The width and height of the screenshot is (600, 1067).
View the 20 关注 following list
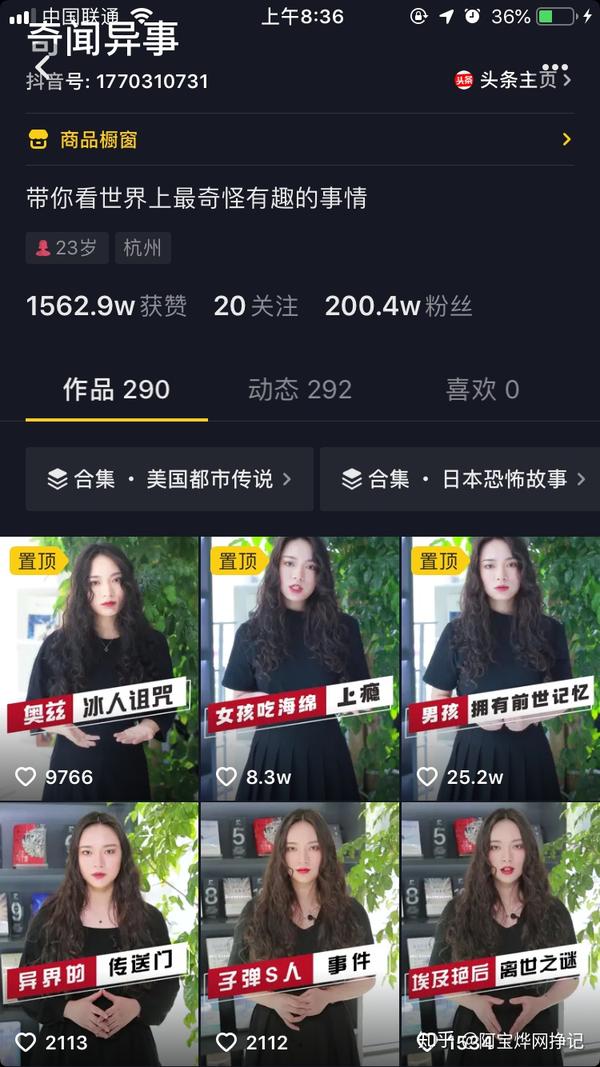[256, 306]
